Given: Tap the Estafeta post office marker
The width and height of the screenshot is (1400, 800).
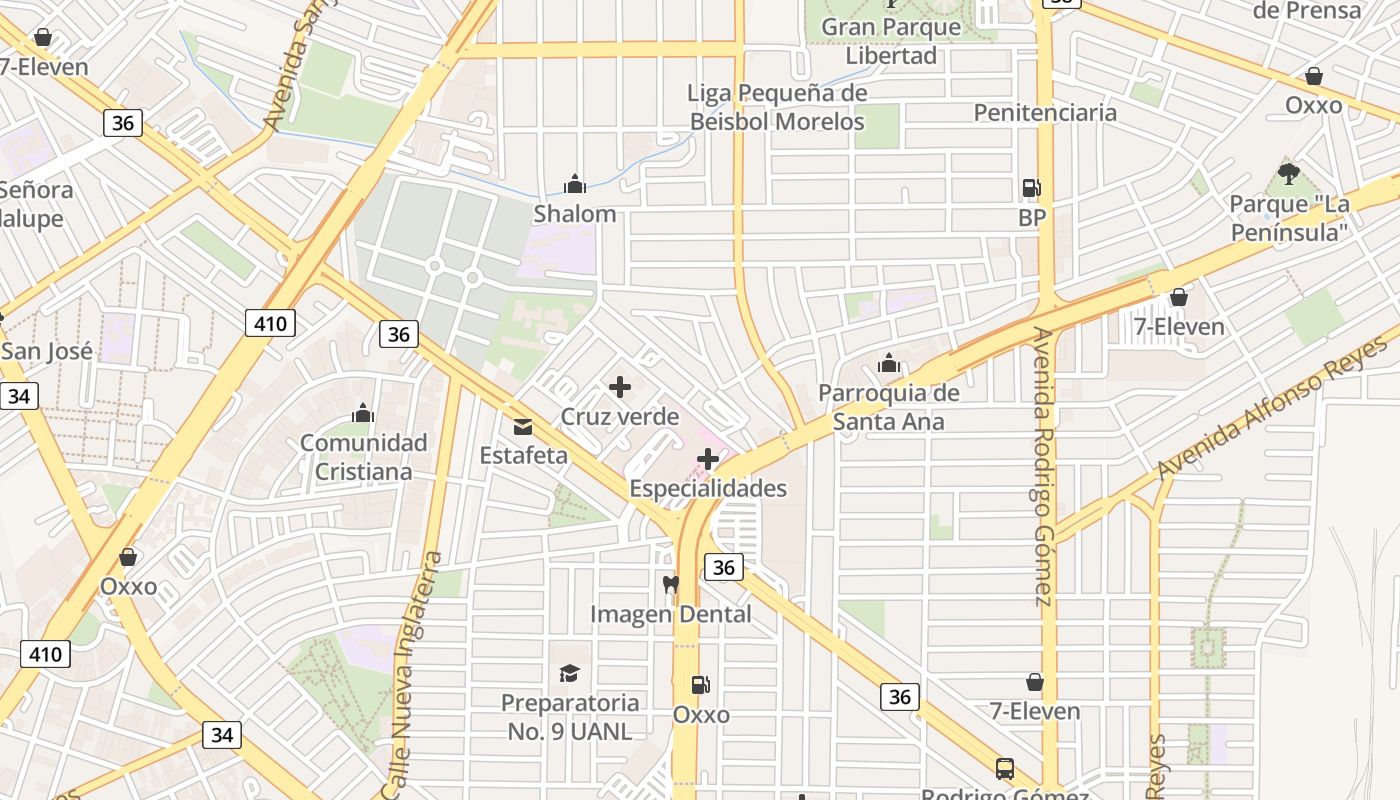Looking at the screenshot, I should [522, 428].
